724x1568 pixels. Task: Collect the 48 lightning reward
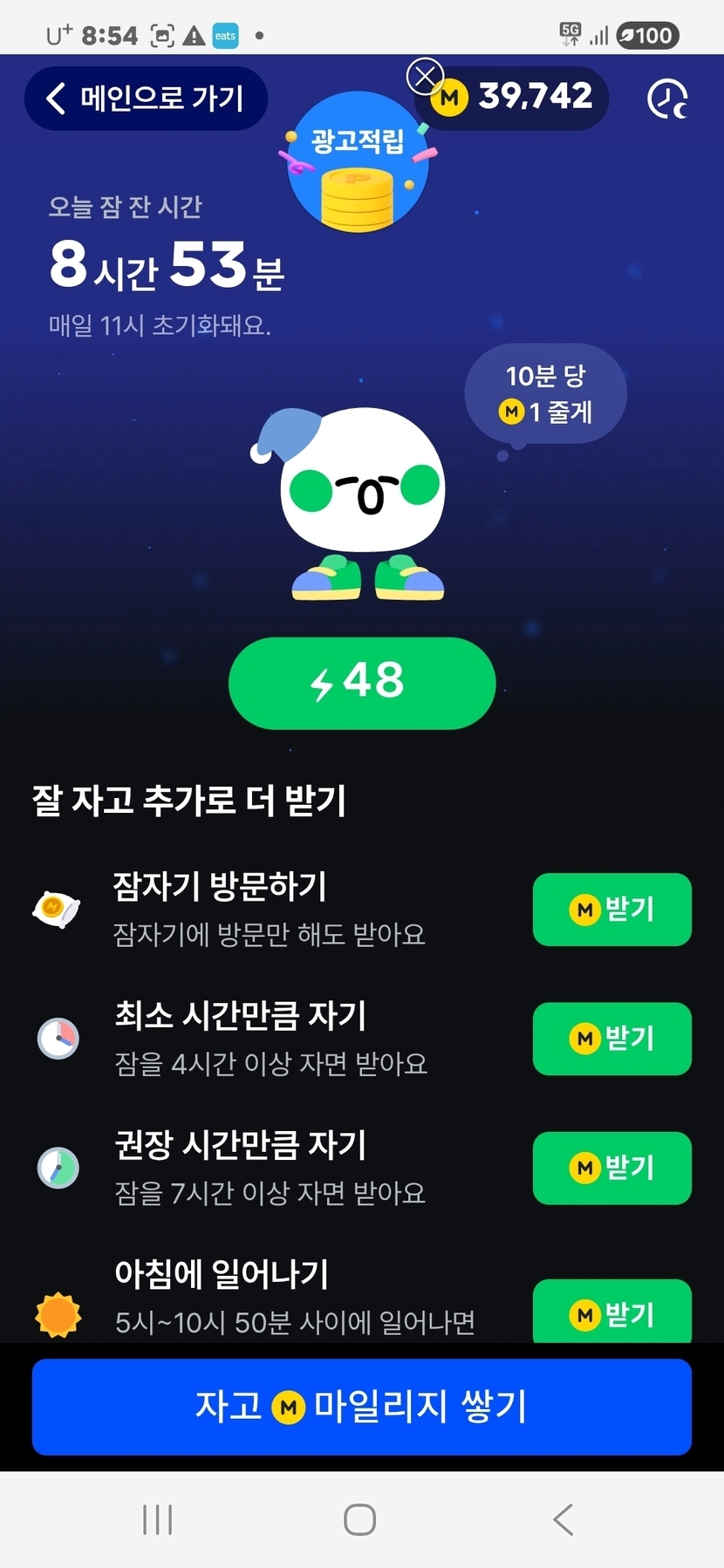click(x=362, y=683)
